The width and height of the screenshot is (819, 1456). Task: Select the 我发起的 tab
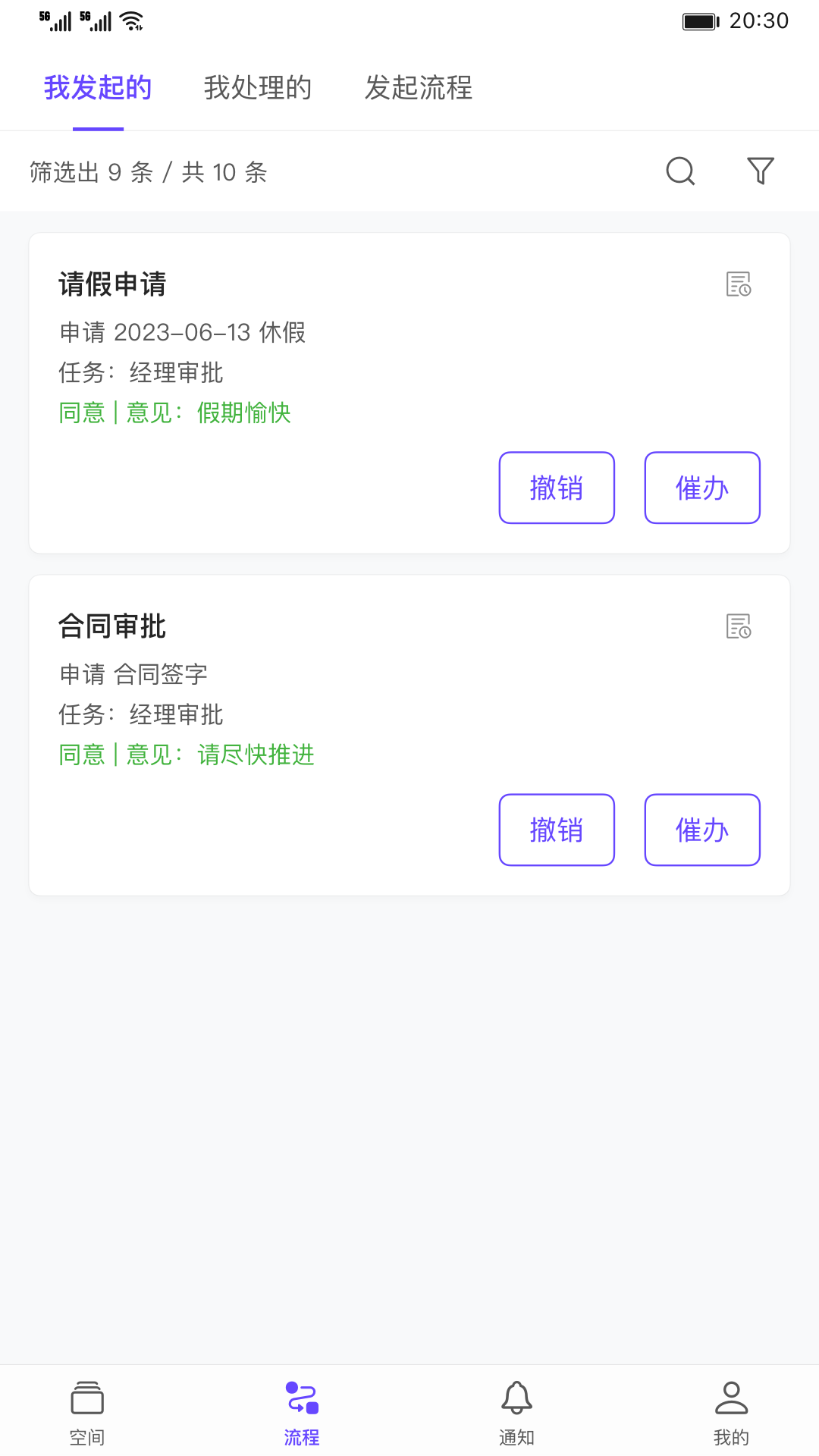(x=99, y=87)
